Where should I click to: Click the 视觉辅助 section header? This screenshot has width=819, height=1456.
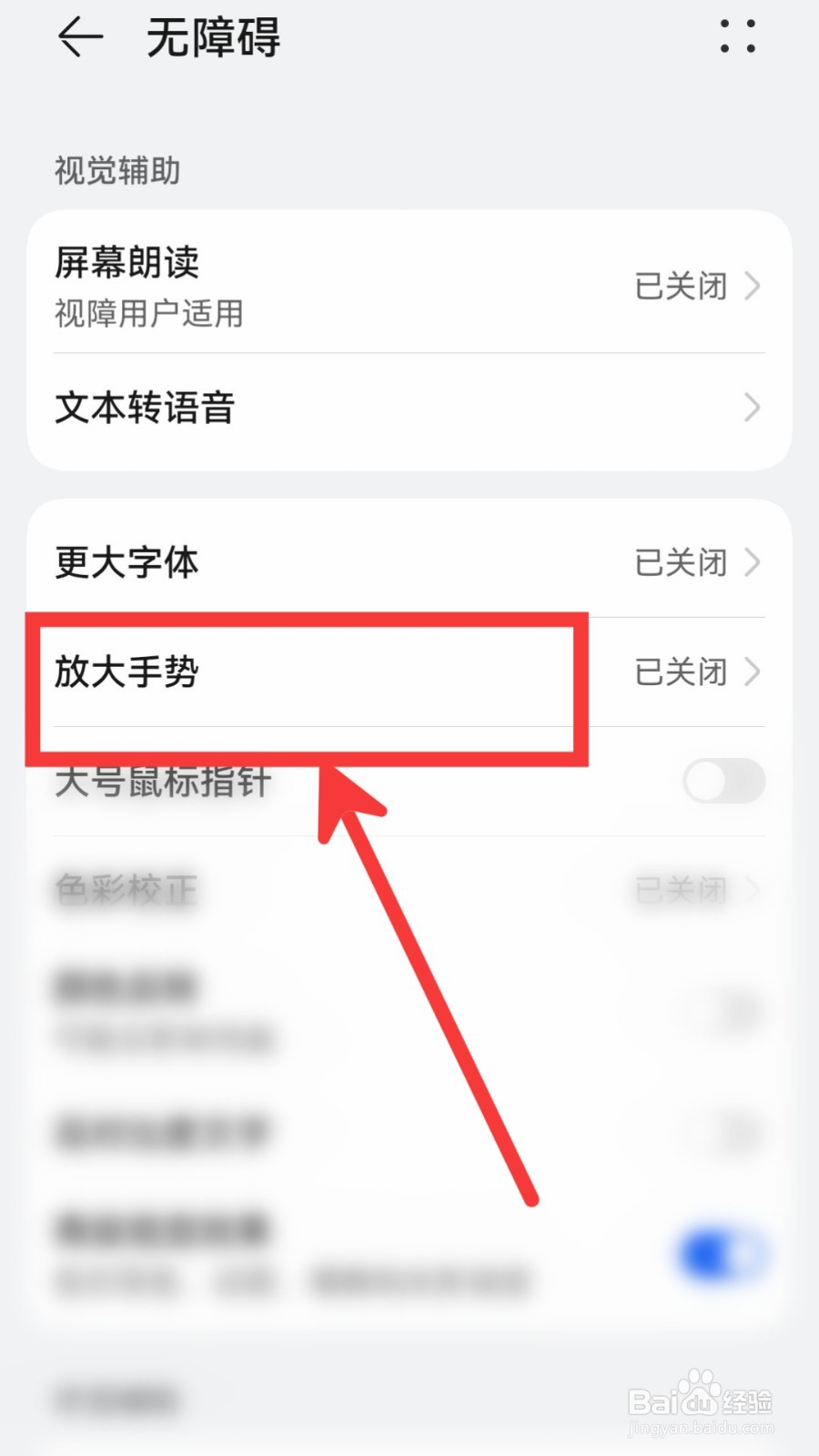tap(116, 170)
